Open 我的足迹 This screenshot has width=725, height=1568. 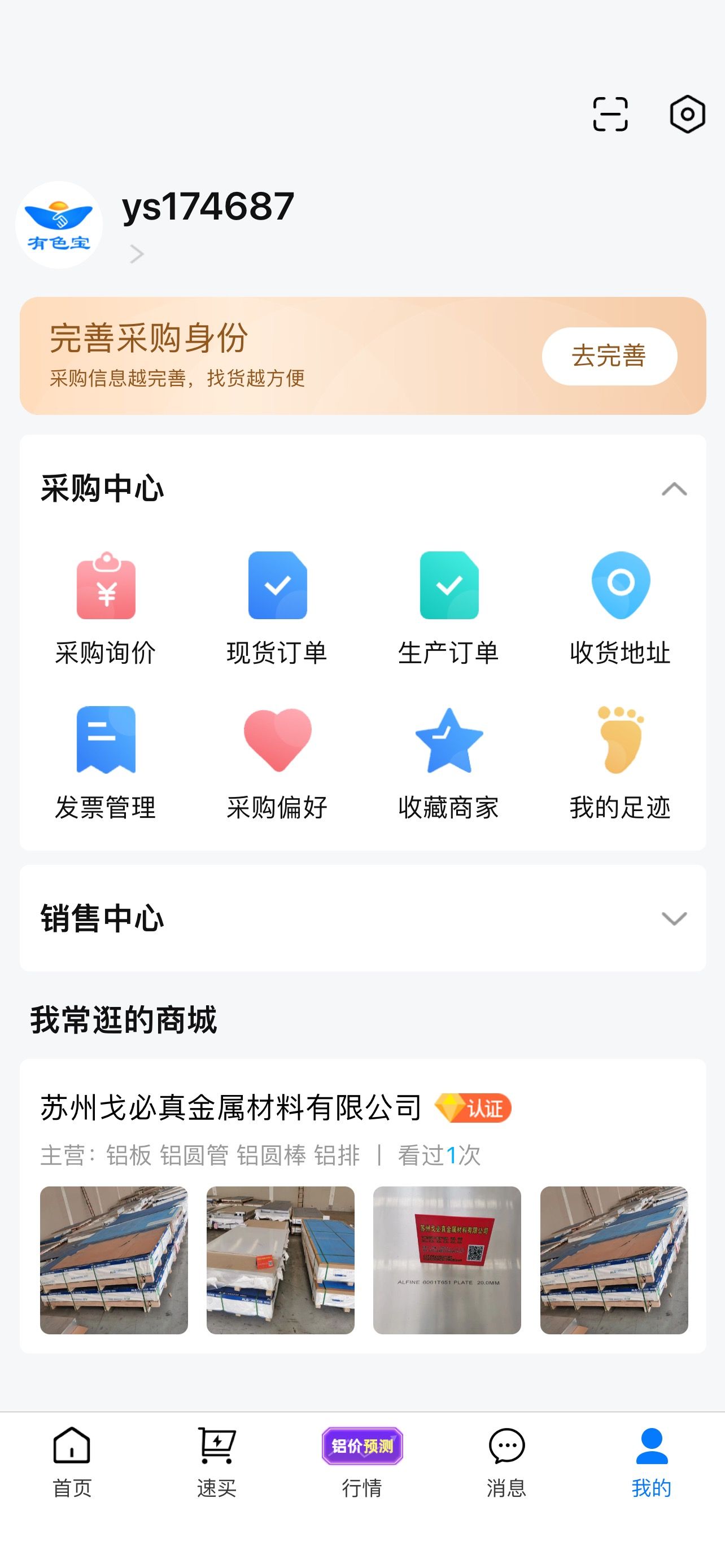point(621,763)
